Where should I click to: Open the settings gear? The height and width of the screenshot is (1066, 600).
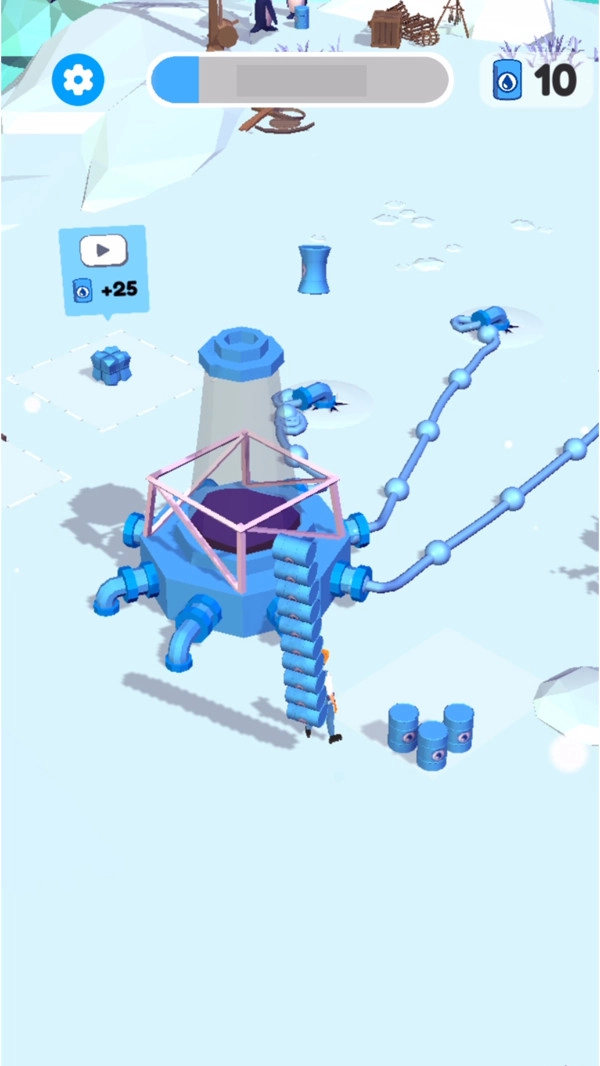77,79
